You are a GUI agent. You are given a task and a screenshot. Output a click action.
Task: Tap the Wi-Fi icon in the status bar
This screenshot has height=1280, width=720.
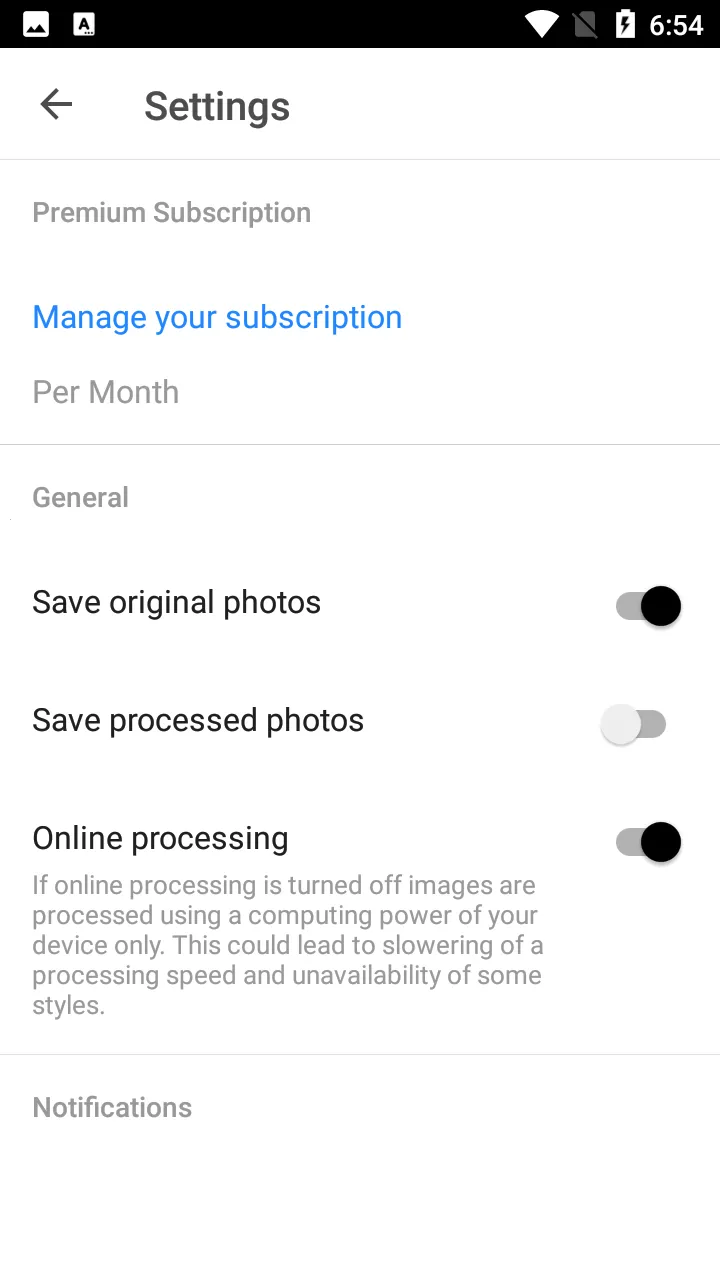coord(540,24)
